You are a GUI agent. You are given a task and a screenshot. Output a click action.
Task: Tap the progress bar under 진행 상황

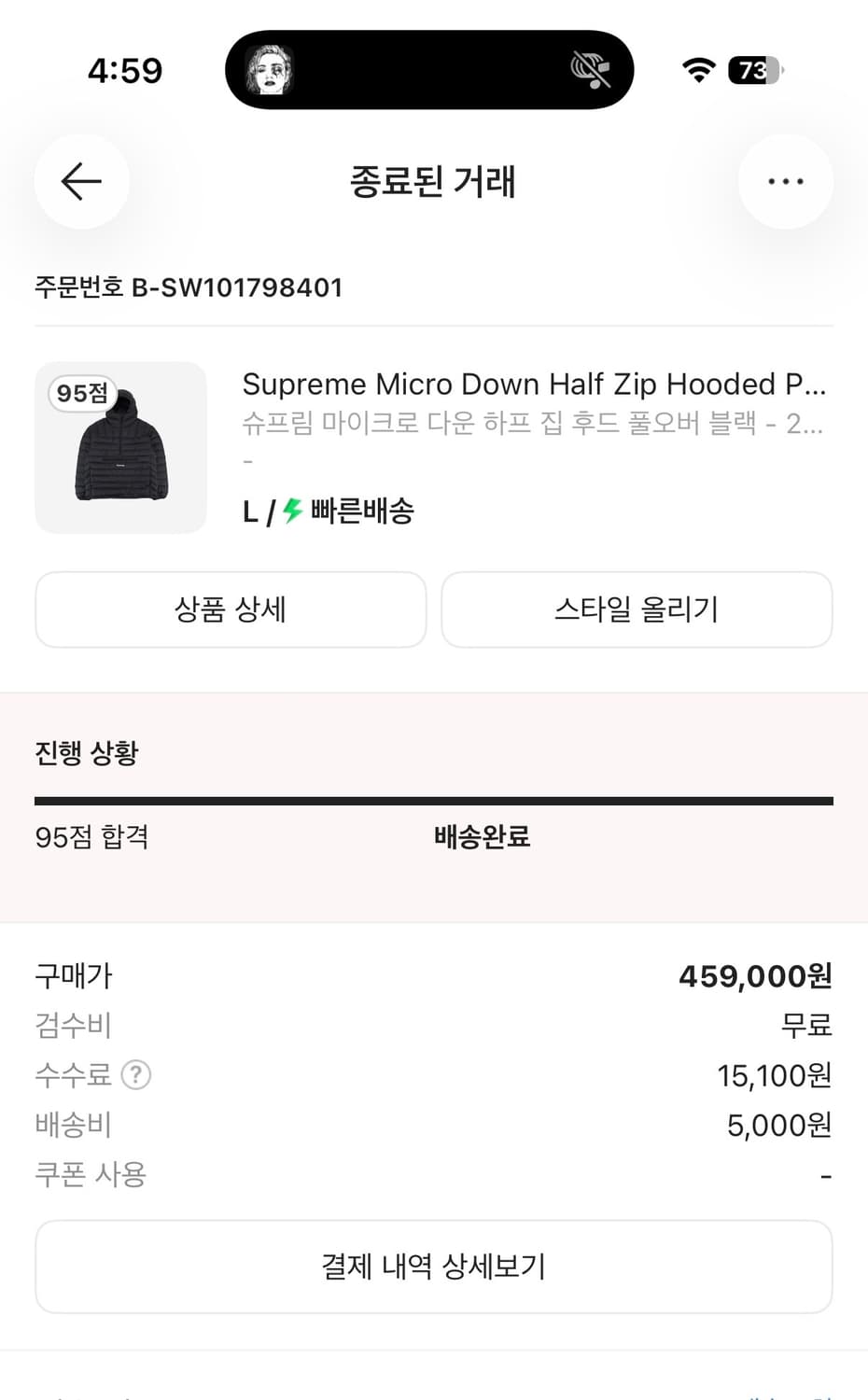[x=433, y=799]
